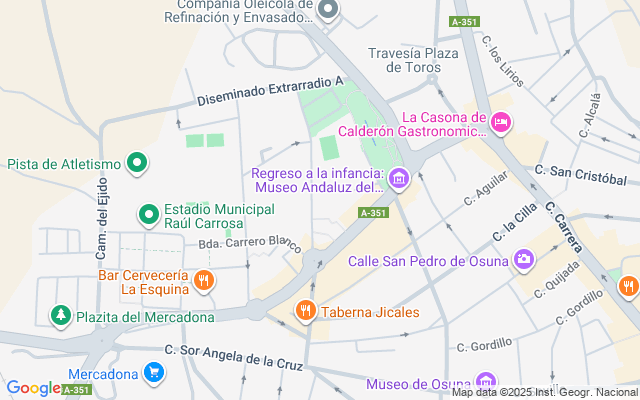Viewport: 640px width, 400px height.
Task: Select the Pista de Atletismo marker
Action: (x=137, y=163)
